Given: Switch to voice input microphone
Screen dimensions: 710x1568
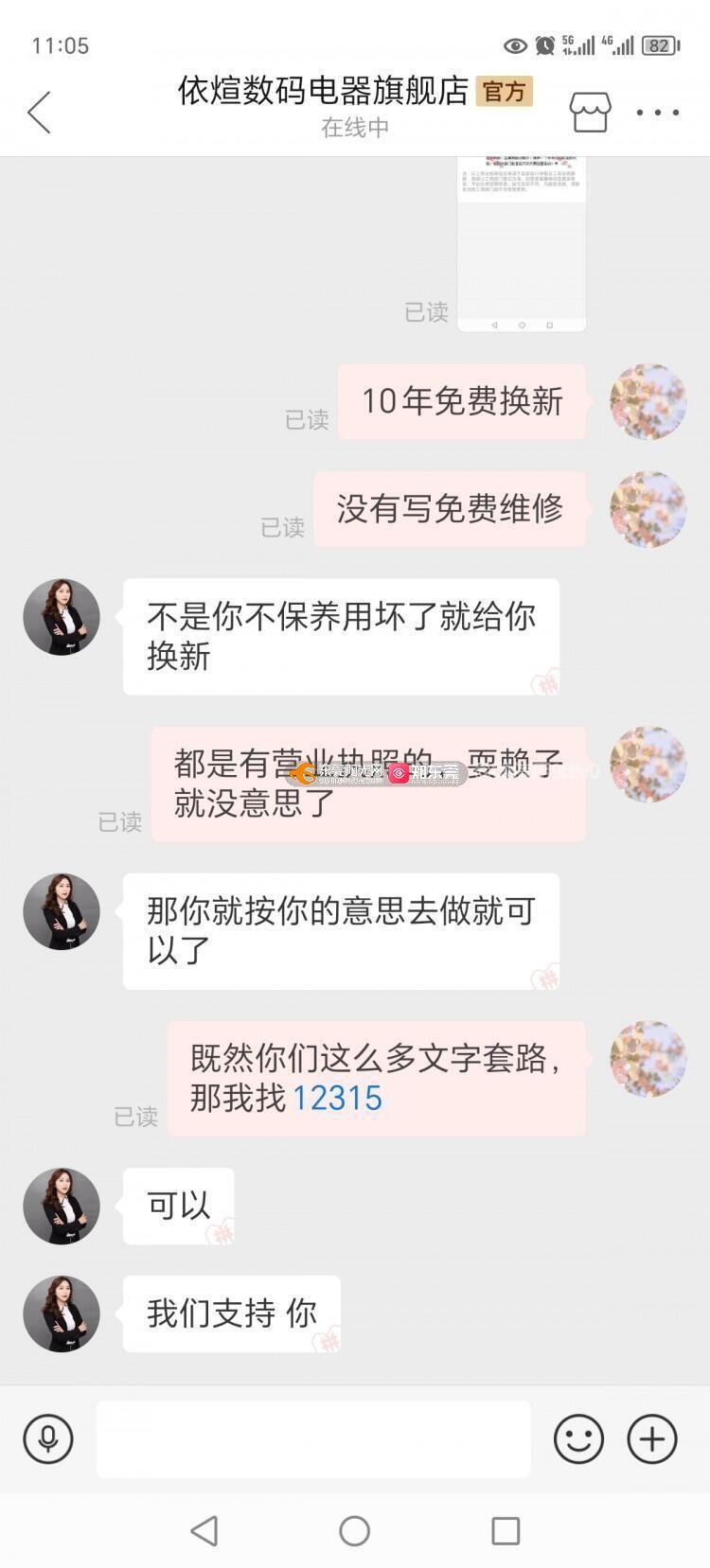Looking at the screenshot, I should (48, 1439).
